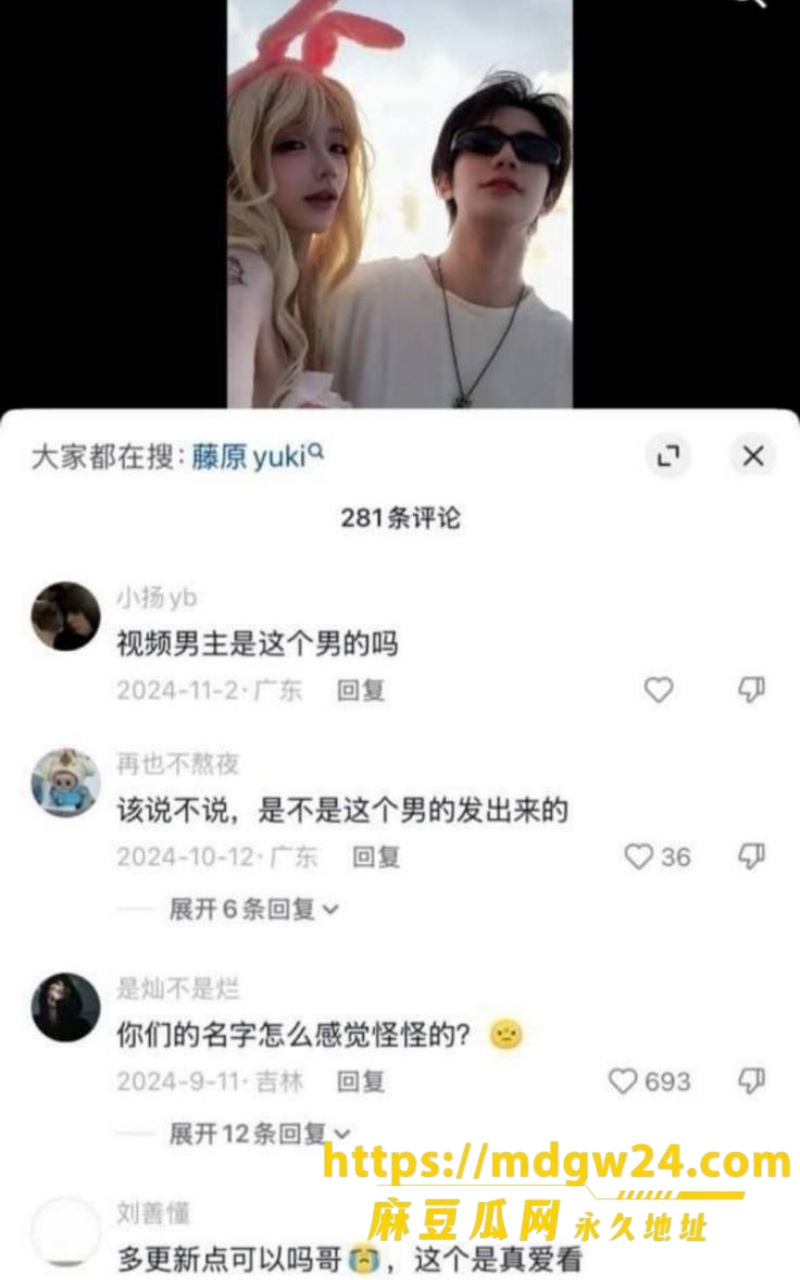
Task: Reply to 是灿不是烂's comment
Action: [x=360, y=1081]
